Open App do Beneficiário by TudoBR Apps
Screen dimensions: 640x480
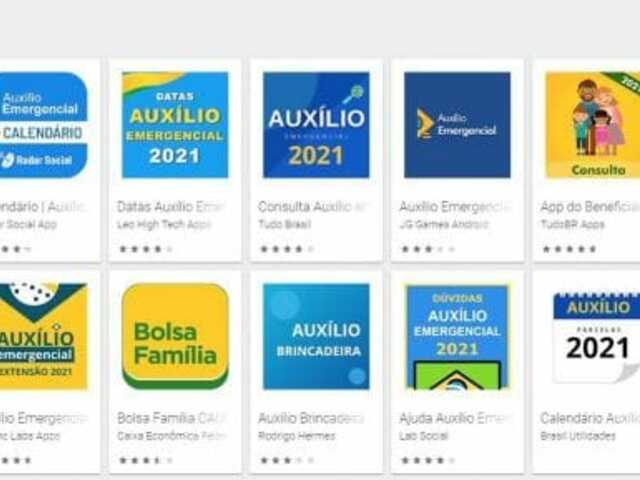592,125
